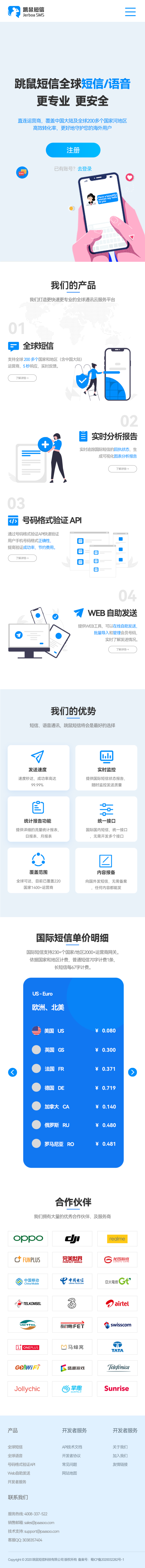Open the hamburger menu
Viewport: 145px width, 1568px height.
click(x=130, y=12)
